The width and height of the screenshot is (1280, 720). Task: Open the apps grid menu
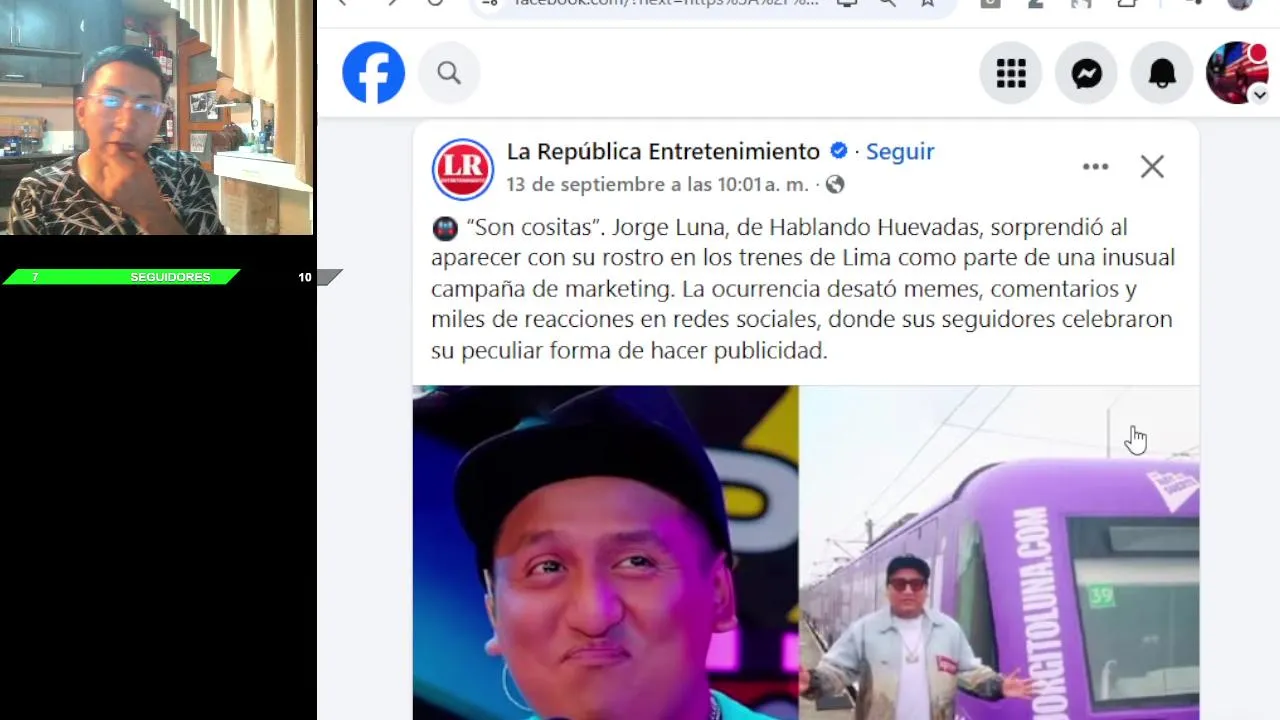[x=1011, y=73]
